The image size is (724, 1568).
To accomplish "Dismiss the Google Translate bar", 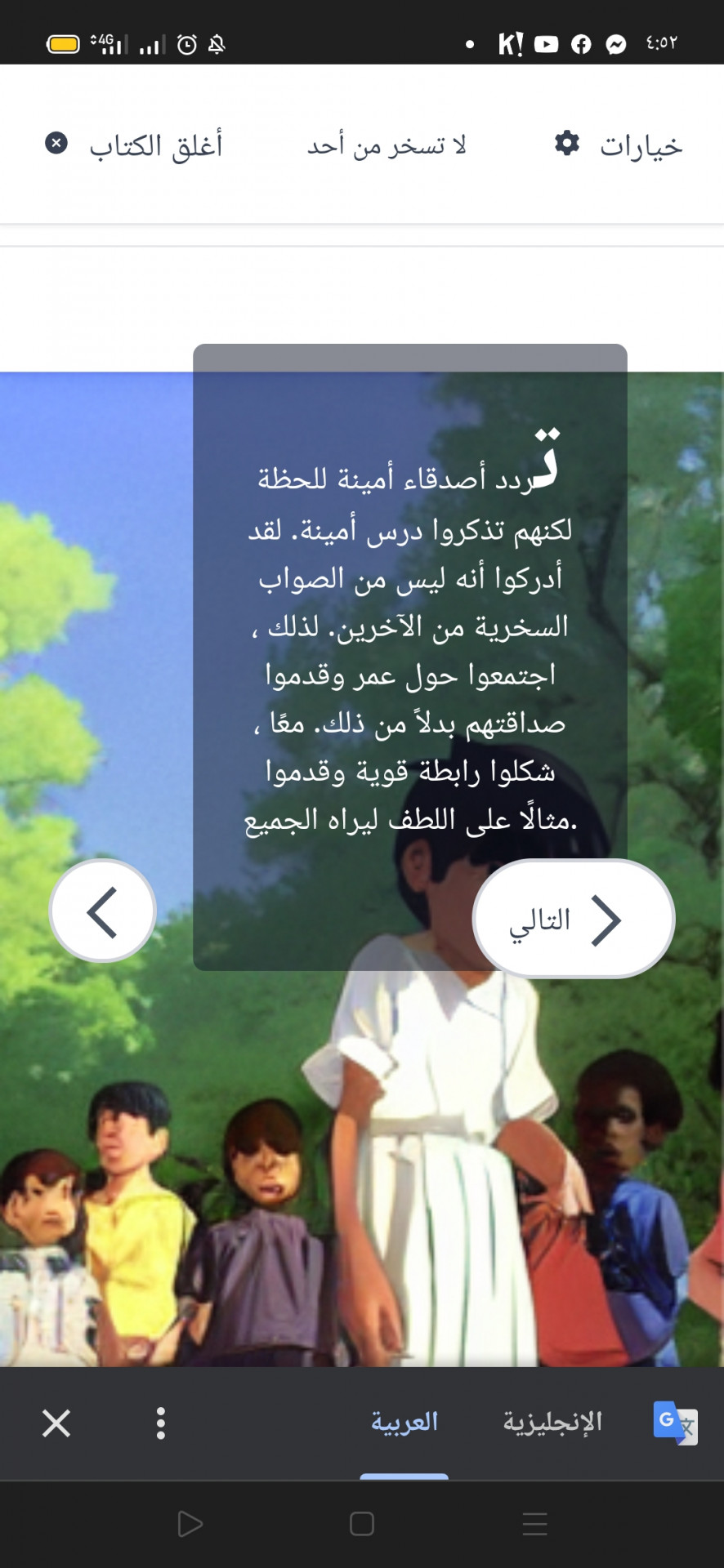I will point(56,1423).
